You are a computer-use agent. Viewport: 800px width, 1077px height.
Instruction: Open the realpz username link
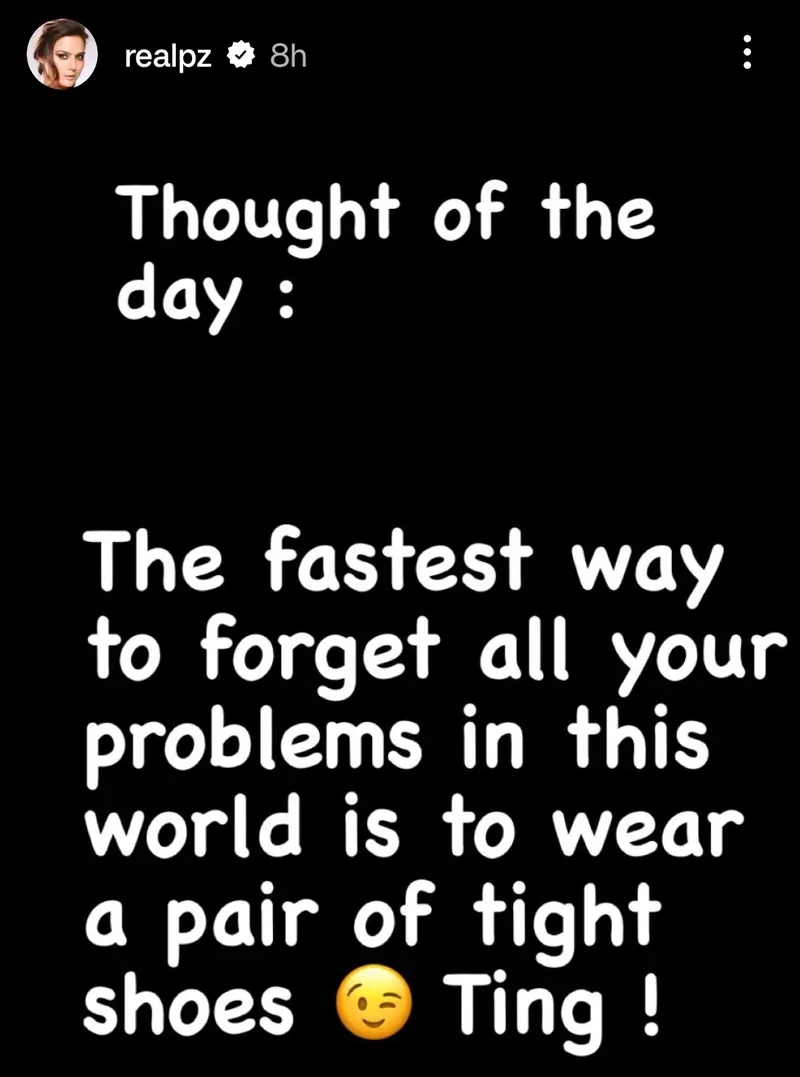click(x=167, y=56)
